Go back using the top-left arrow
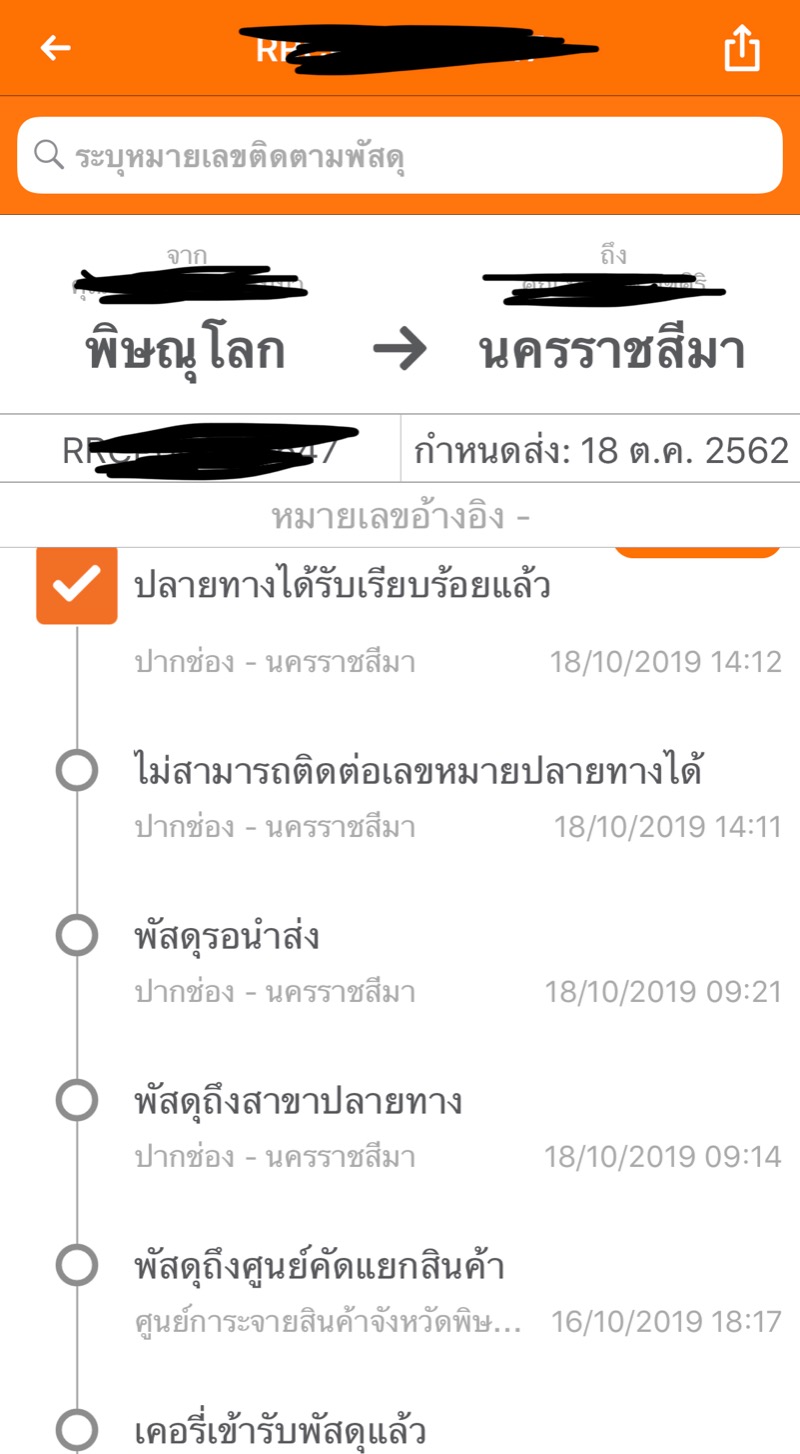This screenshot has height=1454, width=800. click(55, 48)
